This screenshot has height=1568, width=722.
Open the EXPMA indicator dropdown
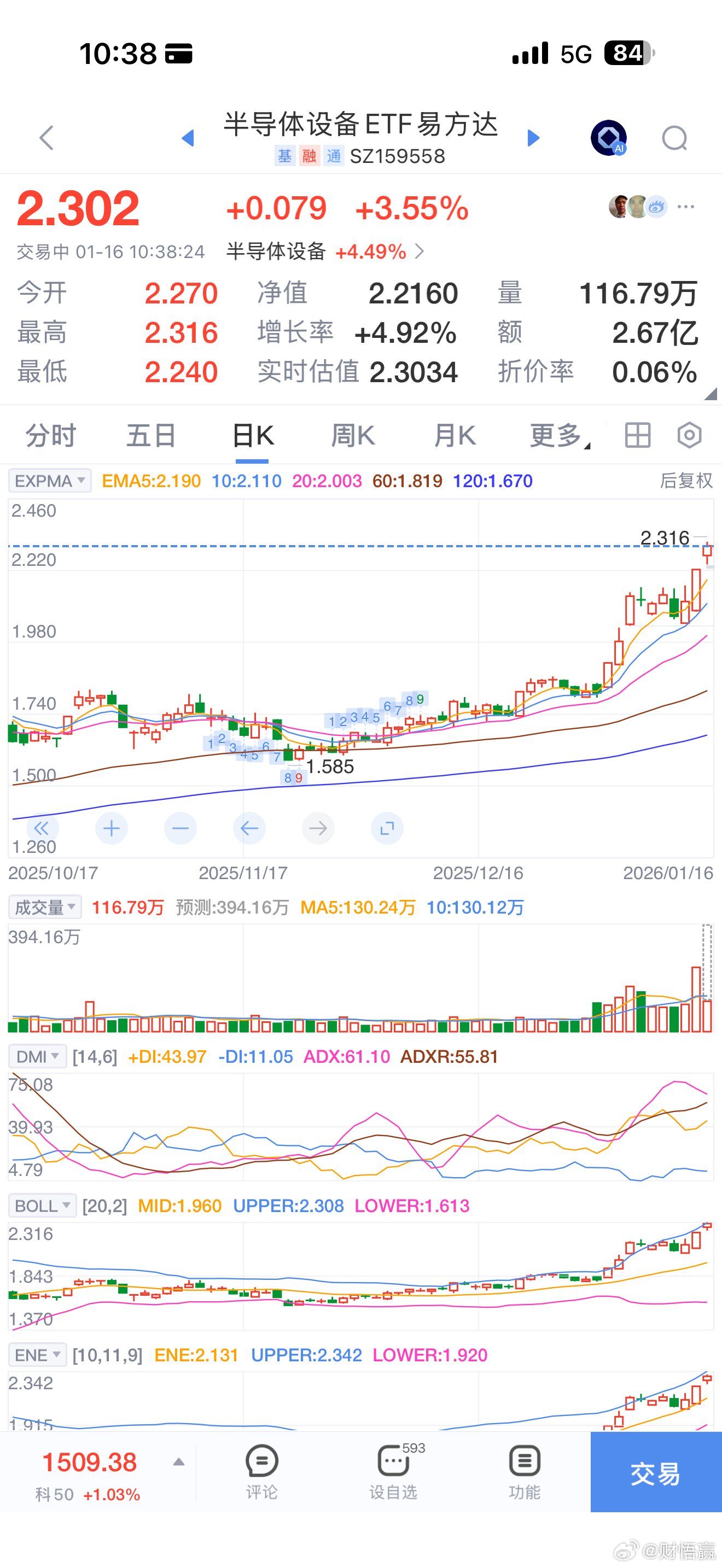pyautogui.click(x=49, y=481)
